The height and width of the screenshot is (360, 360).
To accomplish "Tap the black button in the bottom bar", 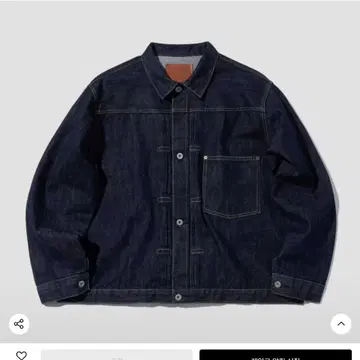I will [276, 355].
